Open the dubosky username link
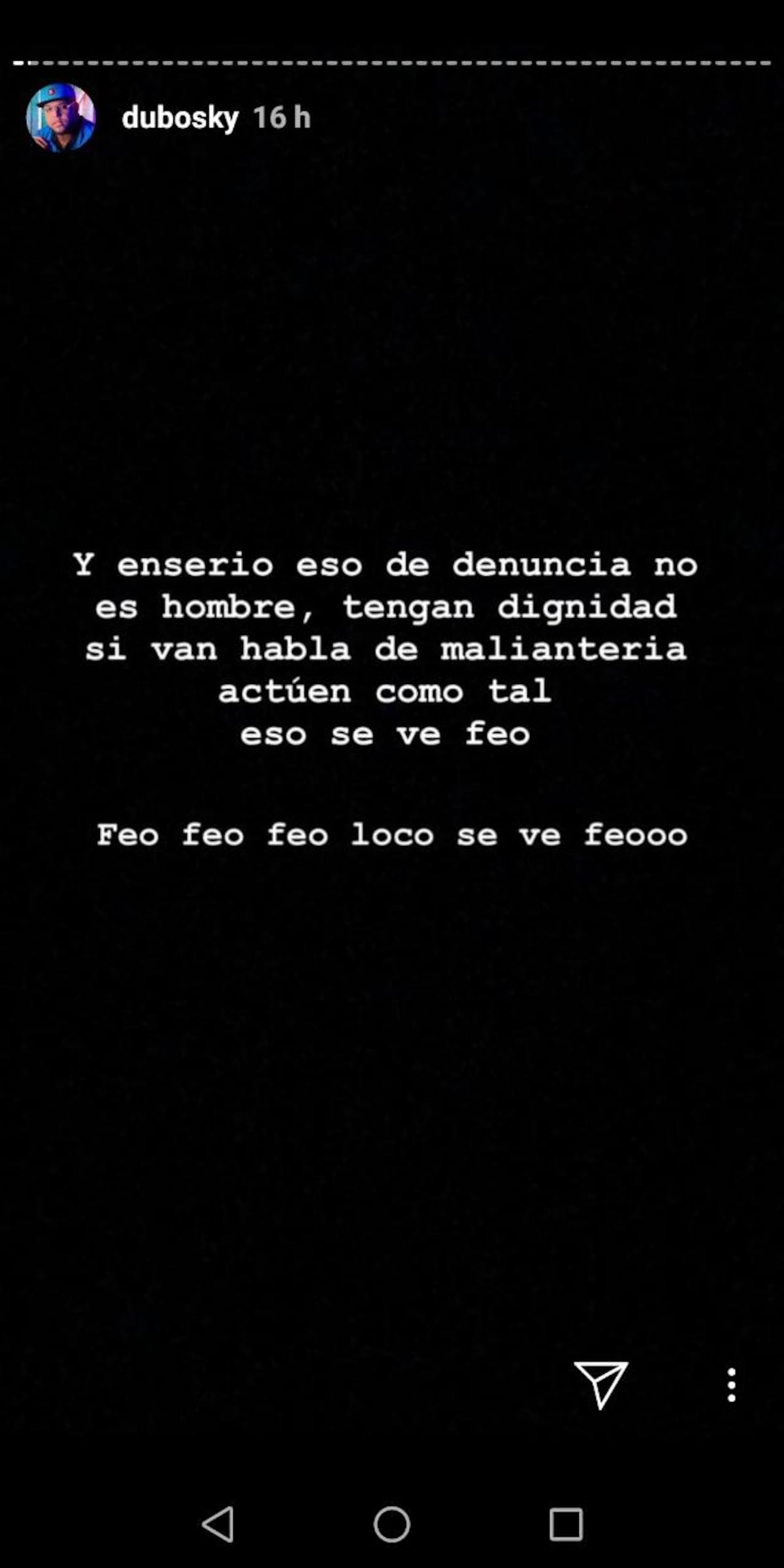 click(x=180, y=118)
